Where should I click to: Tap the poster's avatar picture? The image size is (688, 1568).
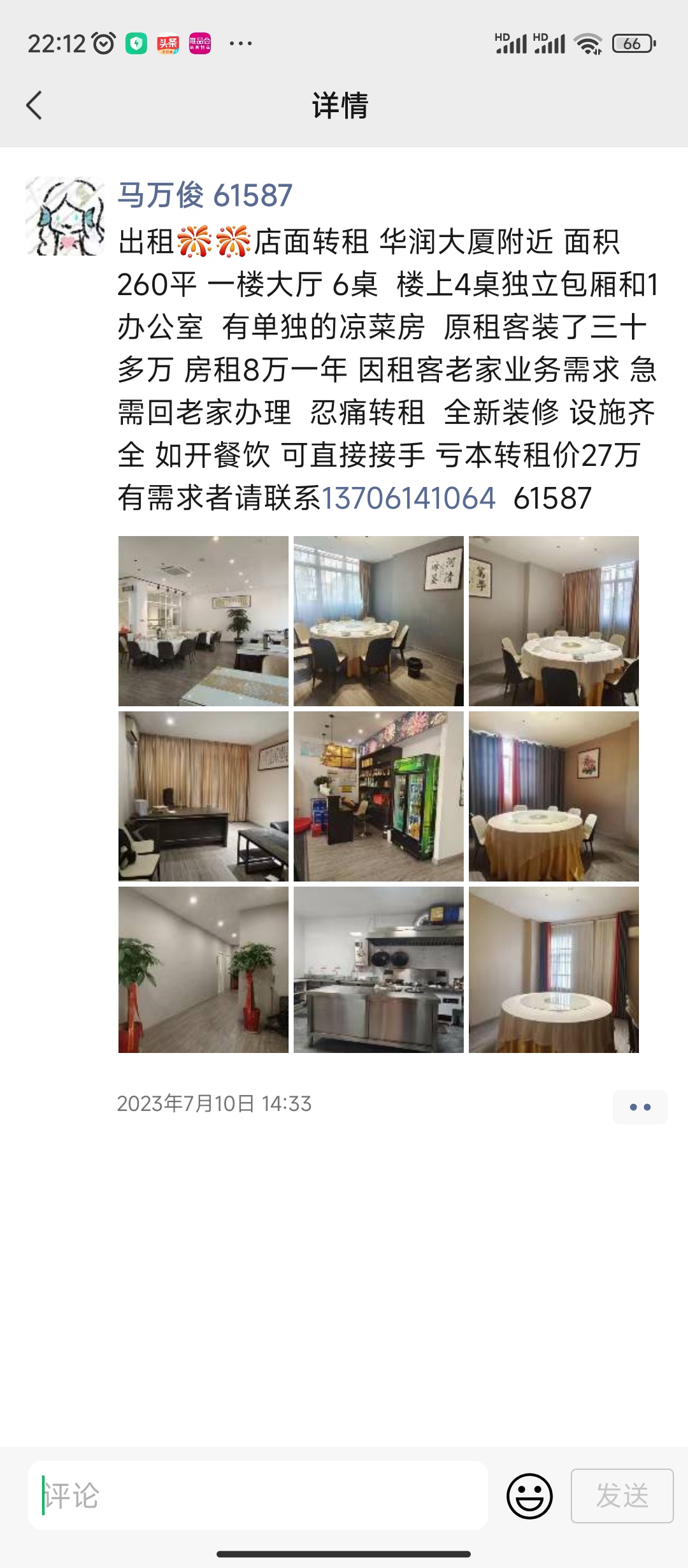click(65, 217)
